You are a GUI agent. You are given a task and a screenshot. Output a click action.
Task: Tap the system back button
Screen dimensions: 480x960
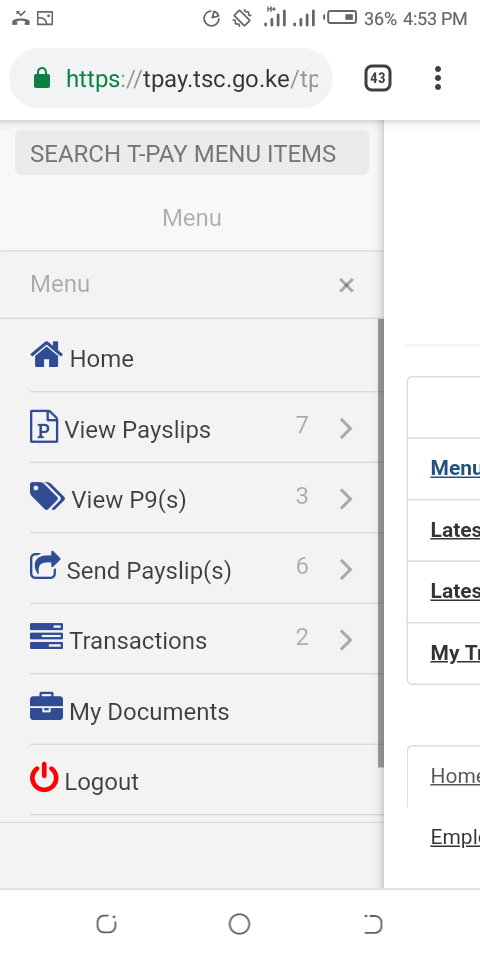click(x=373, y=924)
